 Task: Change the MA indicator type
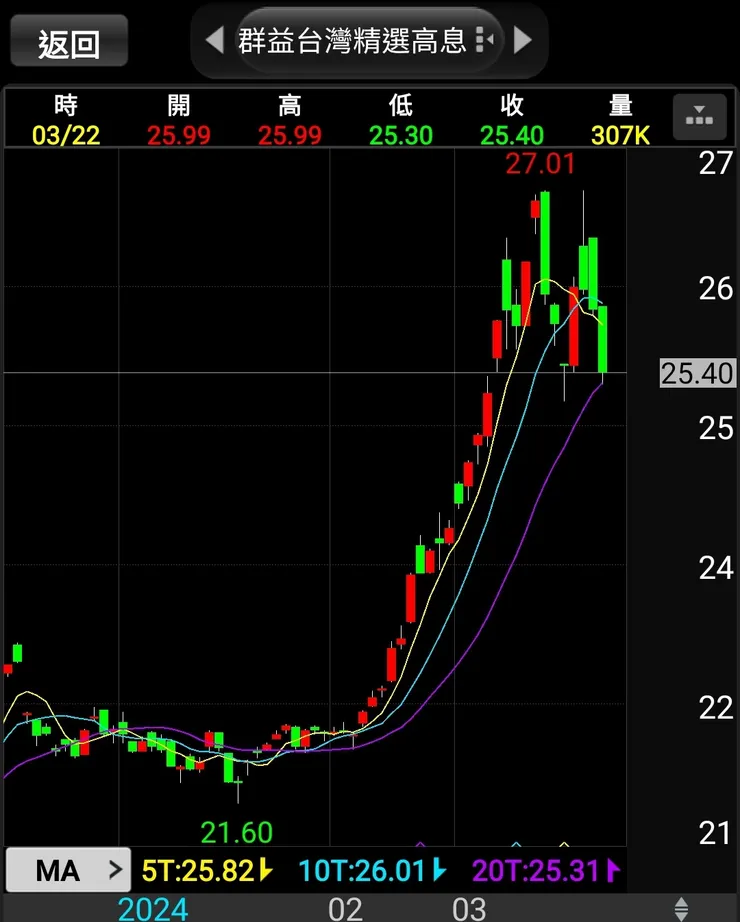coord(68,870)
